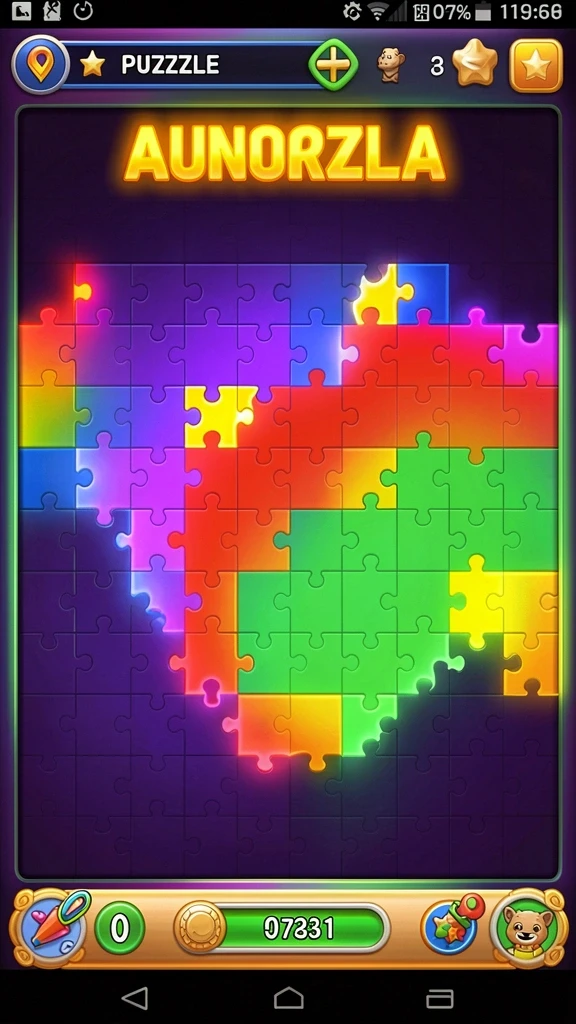The width and height of the screenshot is (576, 1024).
Task: Go back with the system back button
Action: (x=135, y=999)
